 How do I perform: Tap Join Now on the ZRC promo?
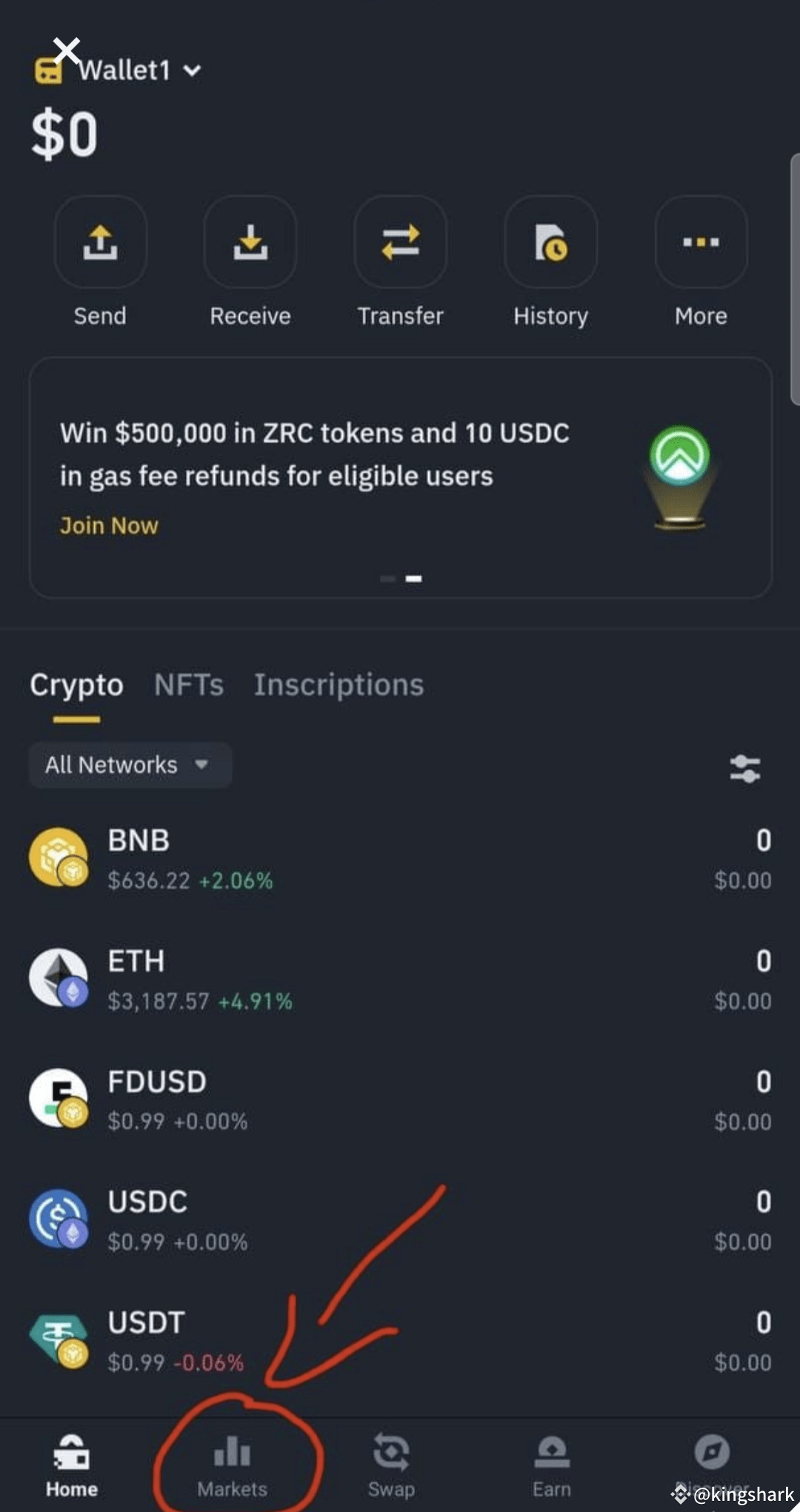pos(109,526)
